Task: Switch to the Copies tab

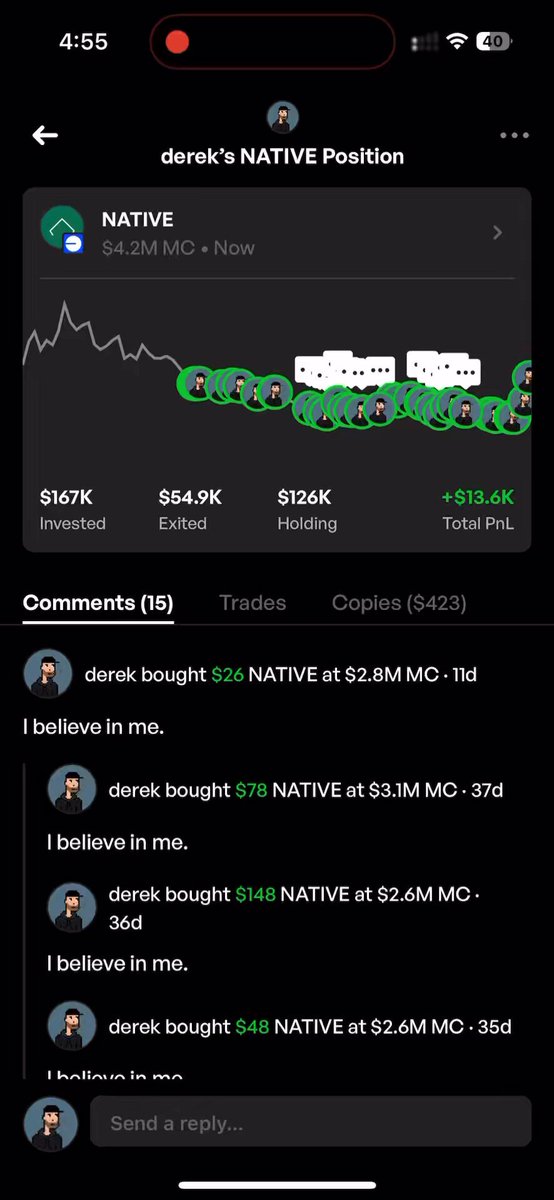Action: (399, 602)
